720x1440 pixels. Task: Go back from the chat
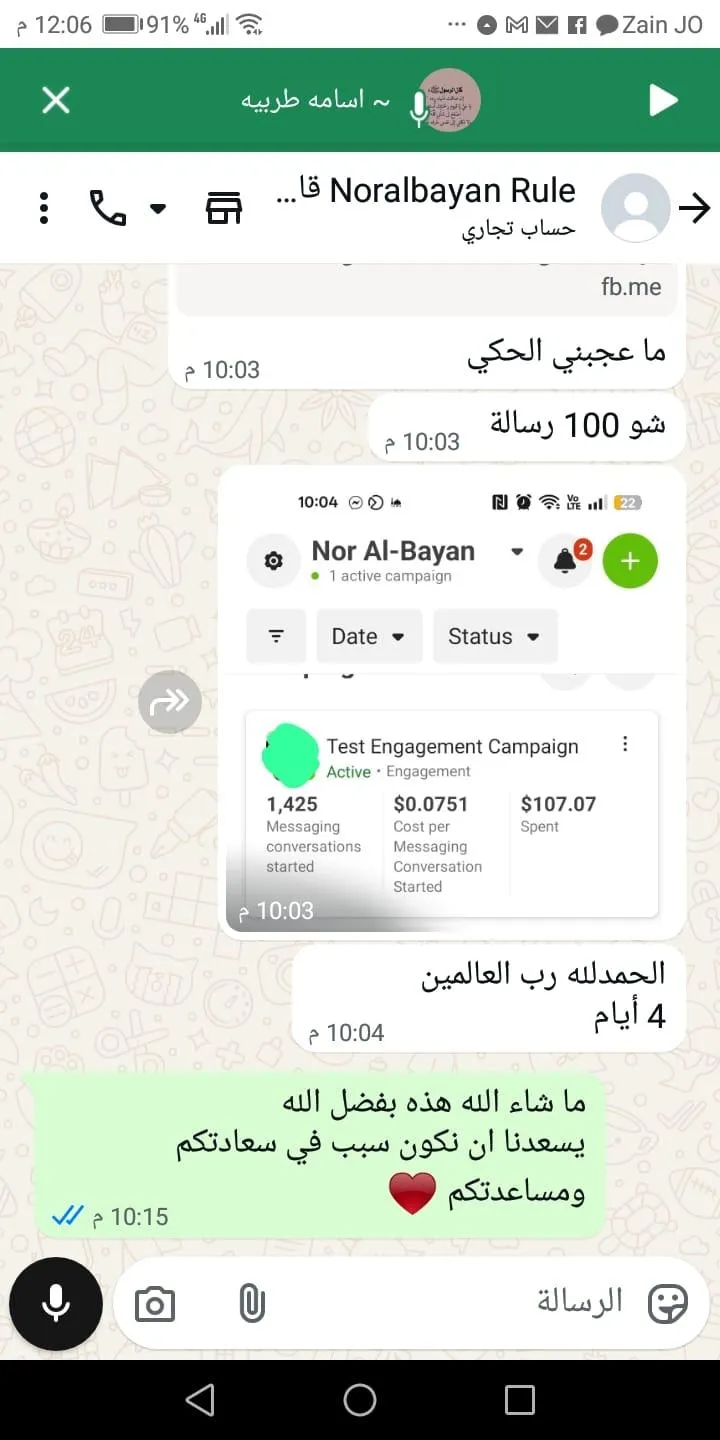tap(694, 208)
